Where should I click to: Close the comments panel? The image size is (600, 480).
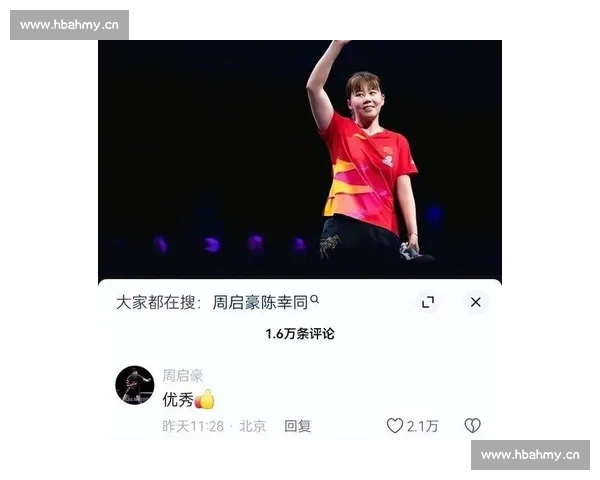(475, 302)
